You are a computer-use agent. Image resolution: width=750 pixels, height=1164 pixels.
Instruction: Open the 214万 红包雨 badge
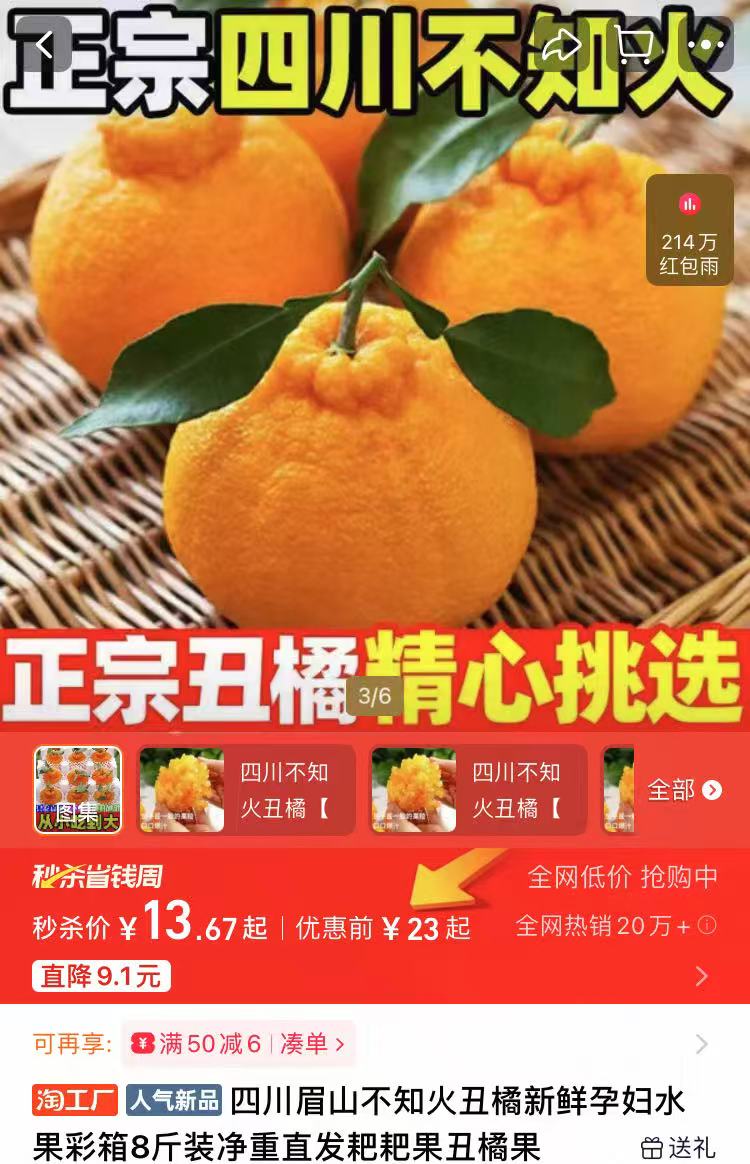point(689,230)
